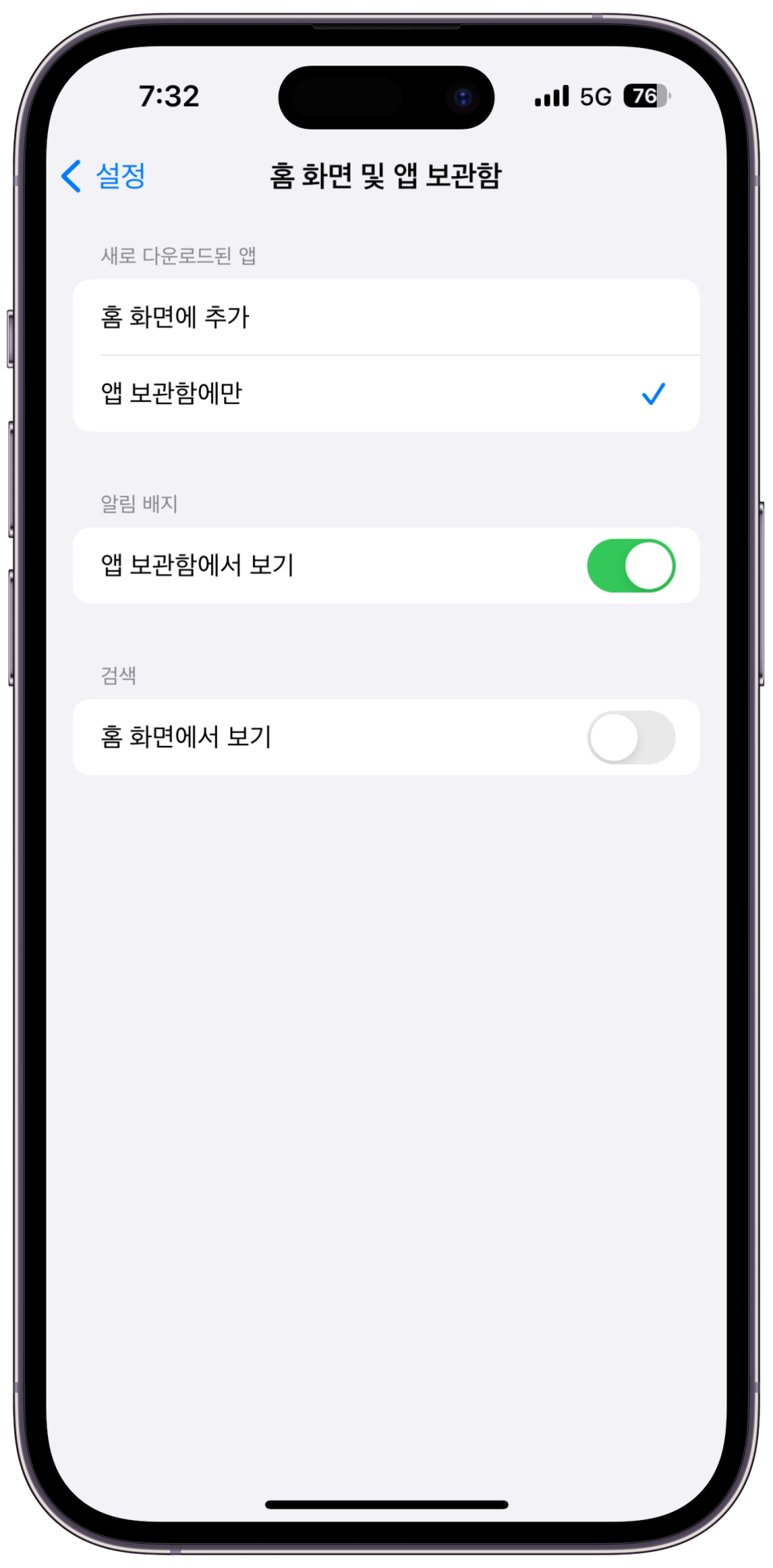The width and height of the screenshot is (773, 1568).
Task: Go back to 설정
Action: click(x=103, y=175)
